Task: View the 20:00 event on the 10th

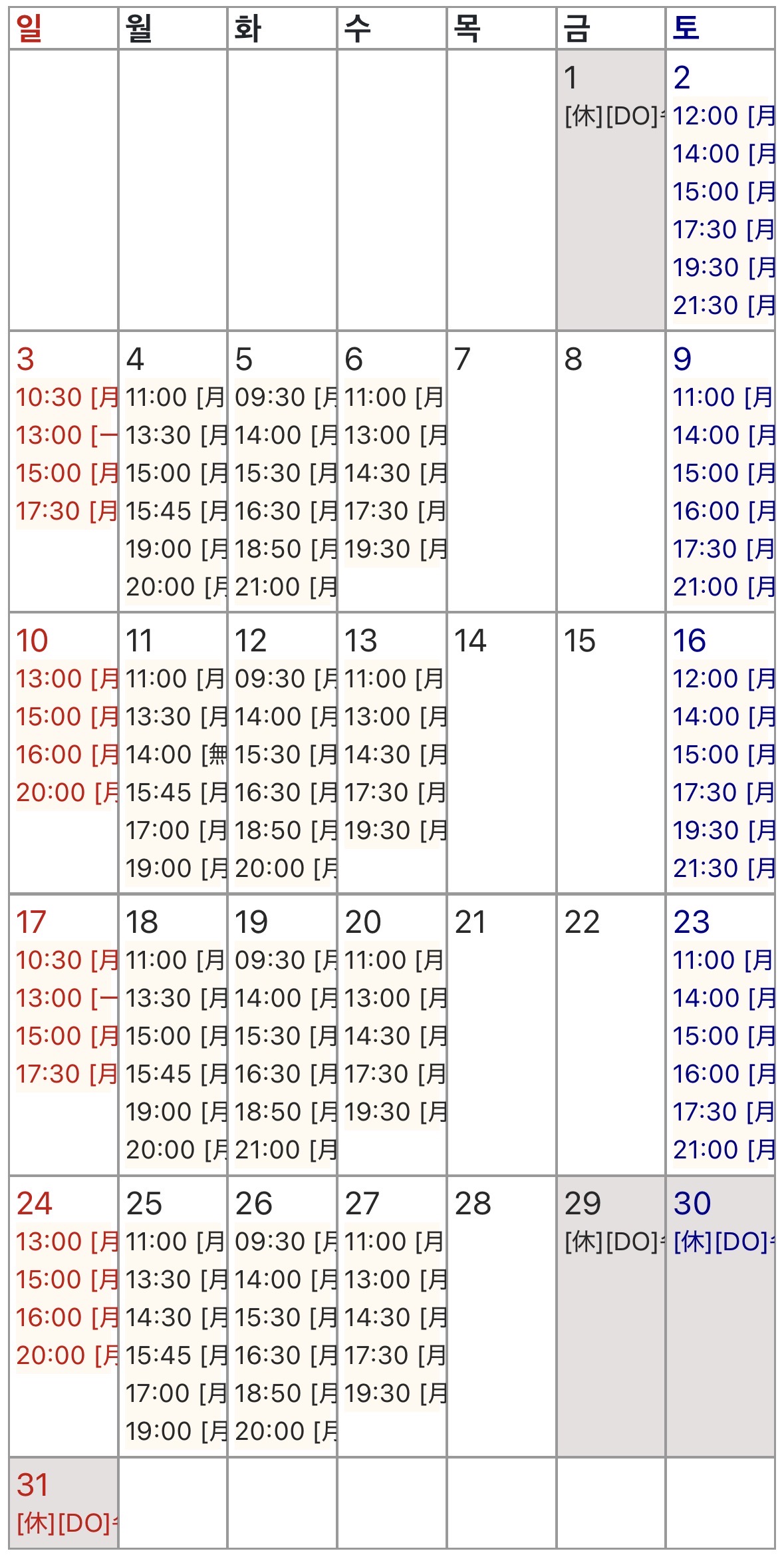Action: (x=66, y=793)
